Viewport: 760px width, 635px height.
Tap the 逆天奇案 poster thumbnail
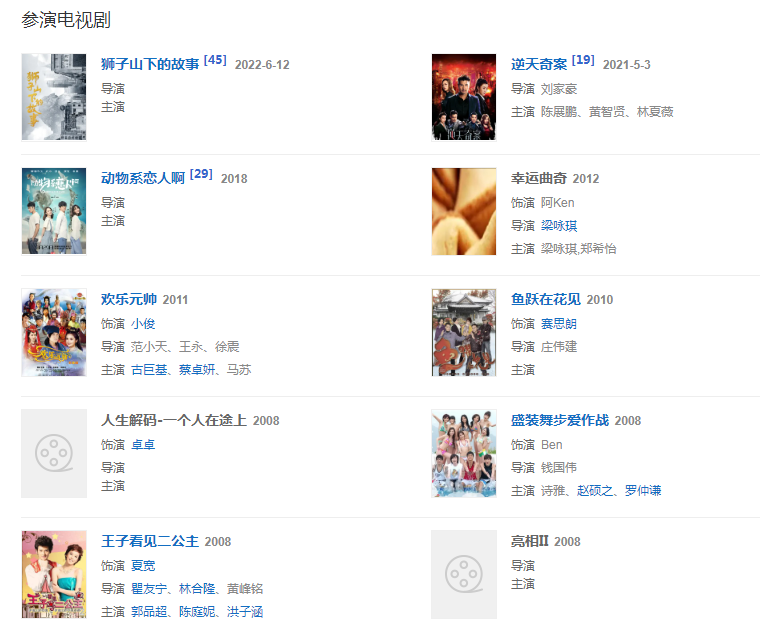(463, 97)
